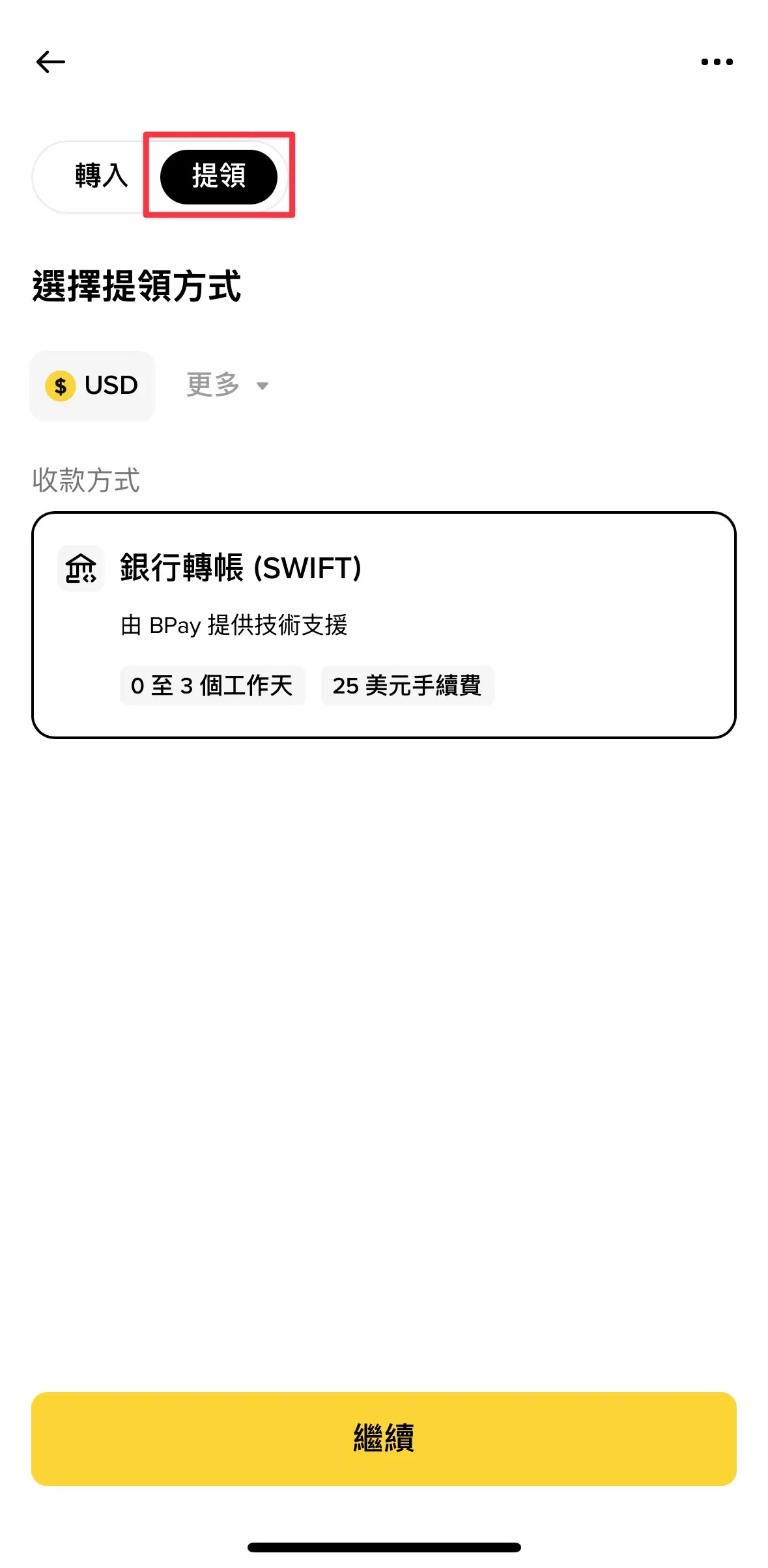Go back using the arrow icon
This screenshot has width=768, height=1568.
(x=51, y=62)
